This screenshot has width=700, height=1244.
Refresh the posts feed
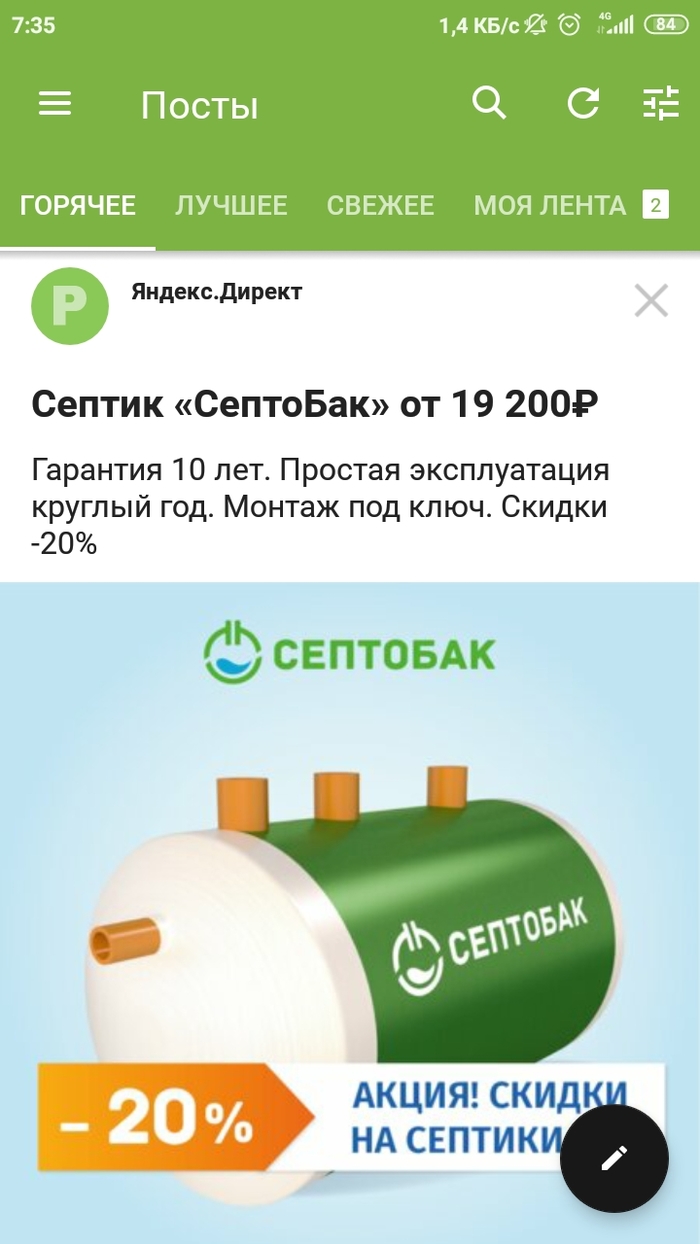point(583,103)
